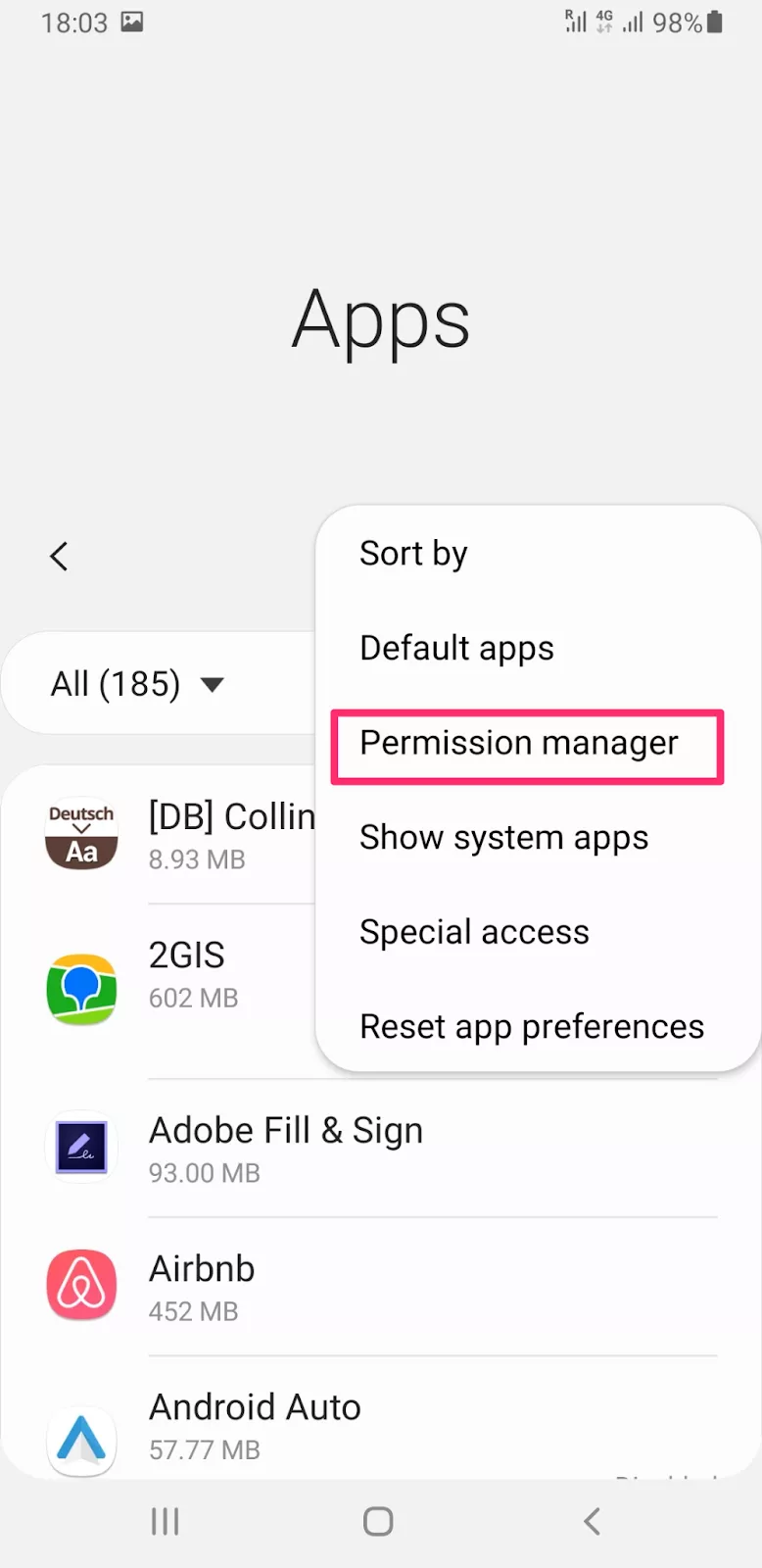Open Special access settings
Viewport: 762px width, 1568px height.
pos(474,932)
